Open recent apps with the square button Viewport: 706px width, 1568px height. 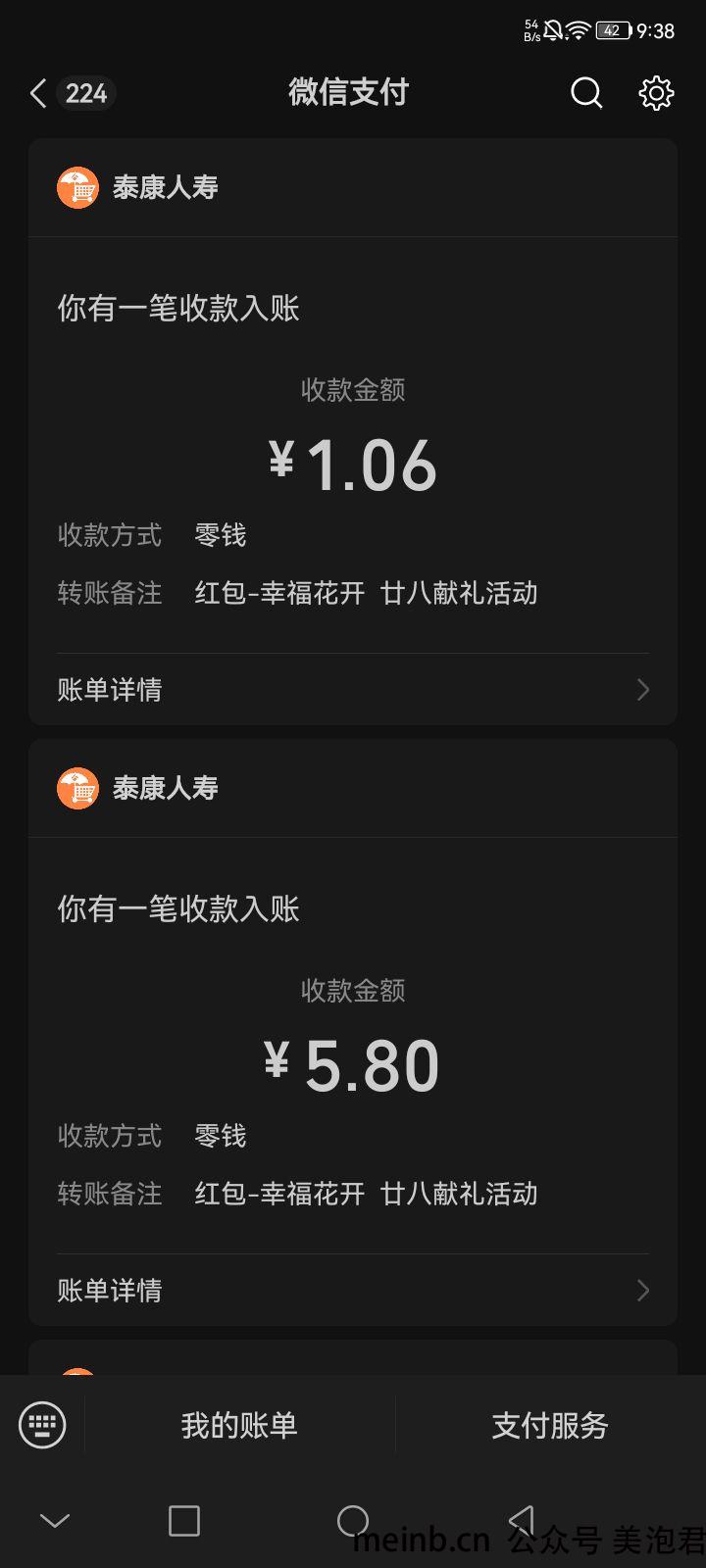tap(184, 1521)
